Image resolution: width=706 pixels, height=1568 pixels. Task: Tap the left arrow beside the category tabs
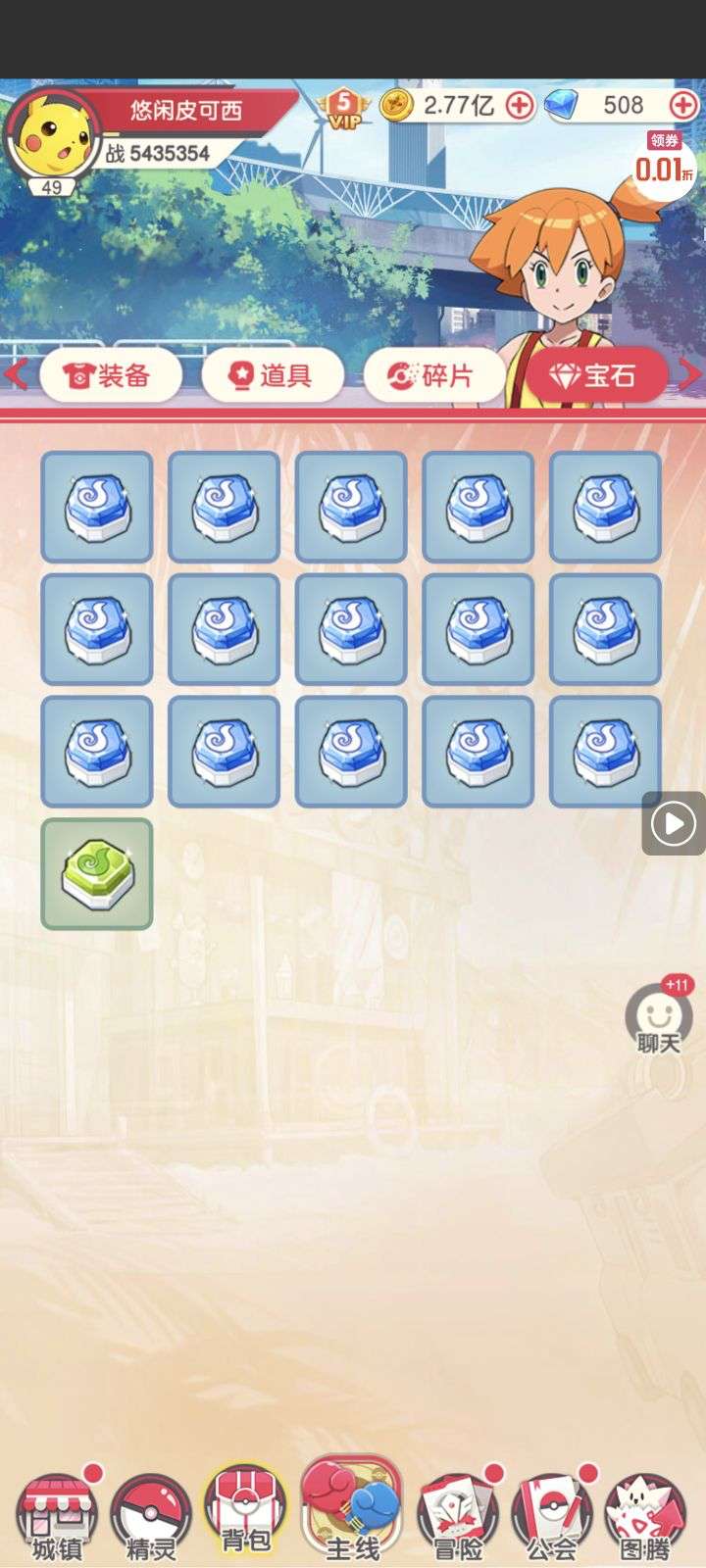[x=15, y=373]
